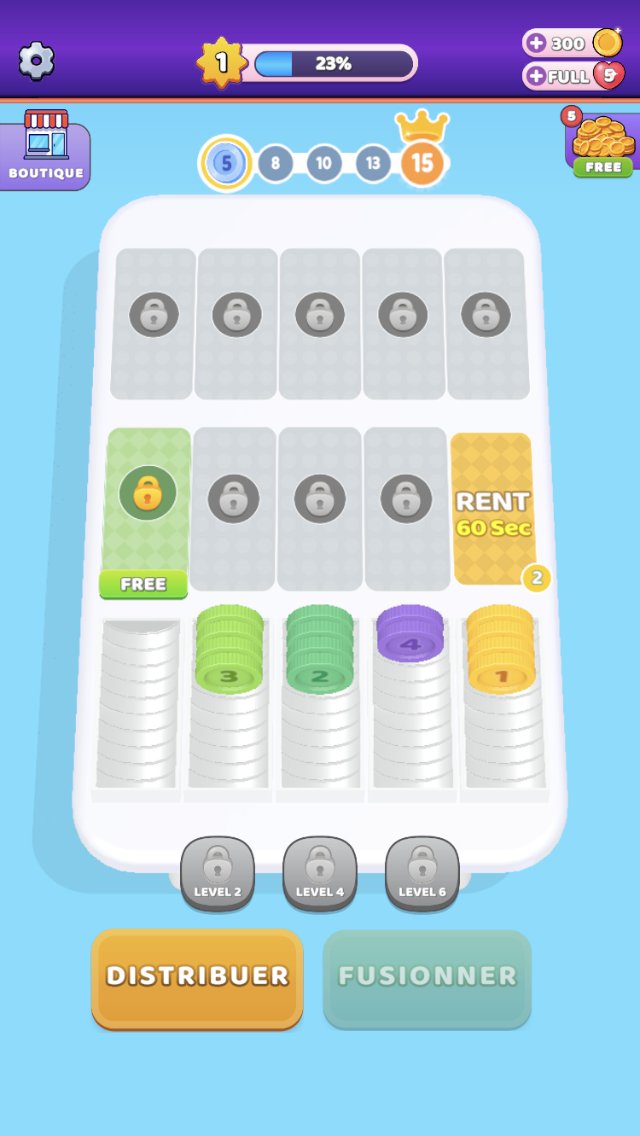The image size is (640, 1136).
Task: Pick the purple stack of 4 coins
Action: tap(410, 634)
